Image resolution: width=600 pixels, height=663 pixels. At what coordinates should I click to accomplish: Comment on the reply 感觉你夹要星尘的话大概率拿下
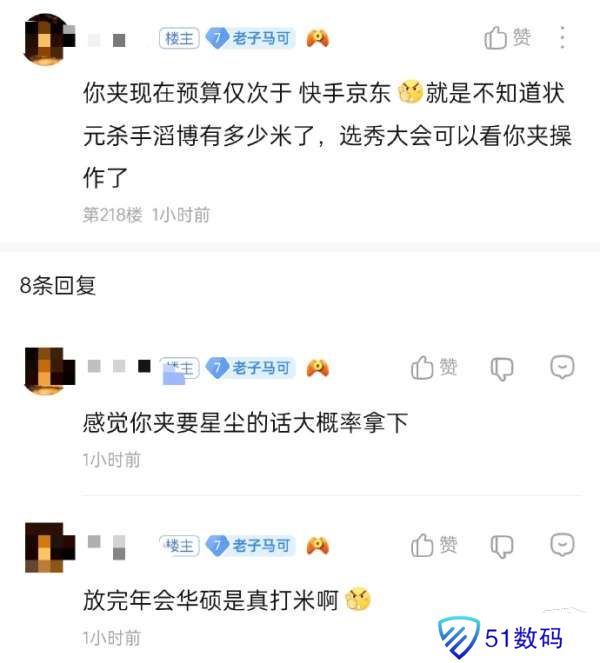562,367
